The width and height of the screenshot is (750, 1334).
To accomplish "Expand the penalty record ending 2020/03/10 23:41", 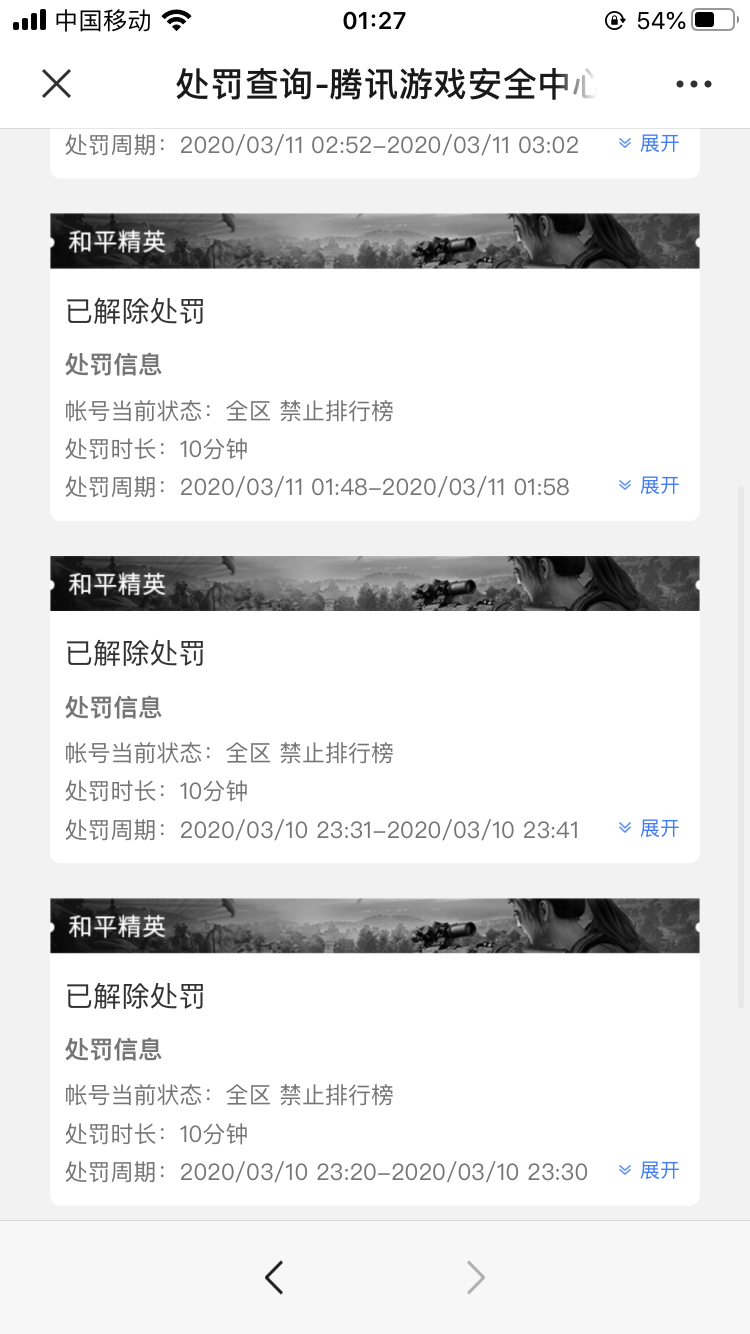I will (x=649, y=829).
